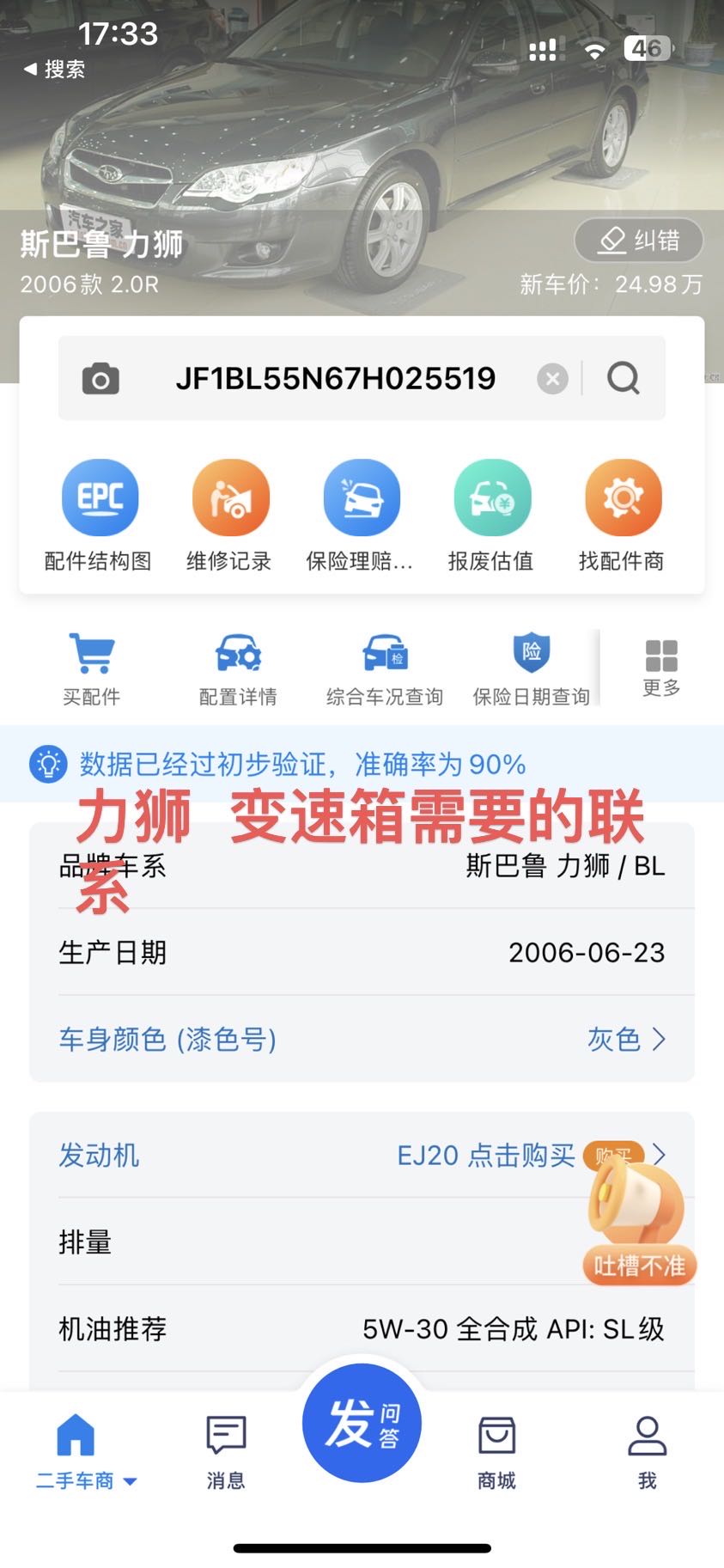点击 EJ20 点击购买链接
This screenshot has width=724, height=1568.
pyautogui.click(x=486, y=1156)
